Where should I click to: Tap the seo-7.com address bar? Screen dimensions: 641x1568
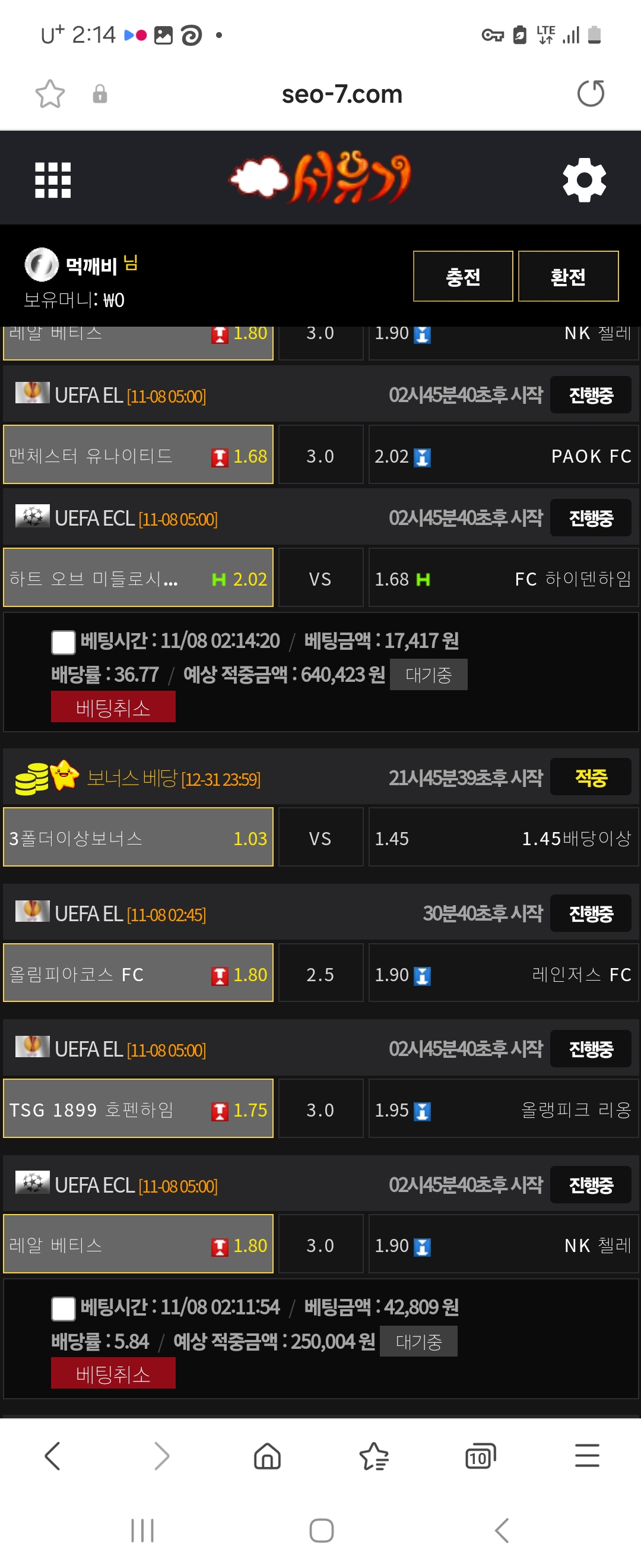tap(342, 94)
